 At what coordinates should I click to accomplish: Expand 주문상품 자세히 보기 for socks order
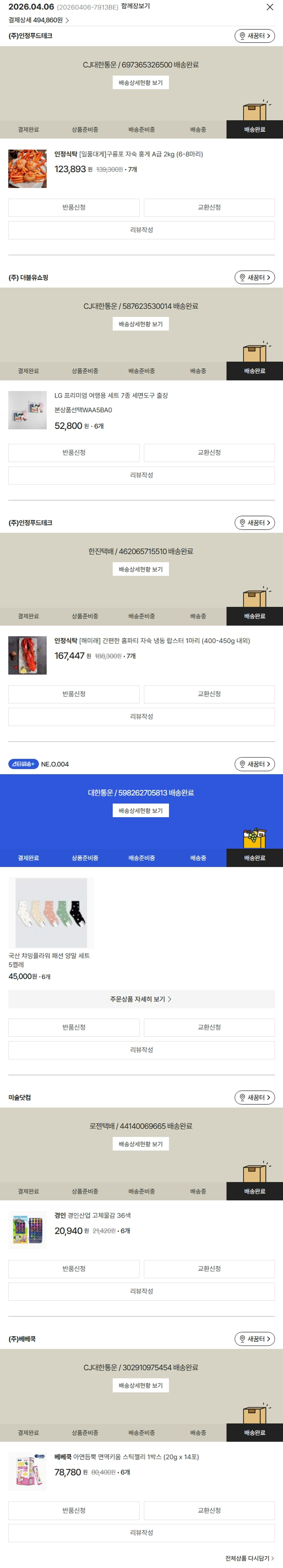tap(141, 999)
